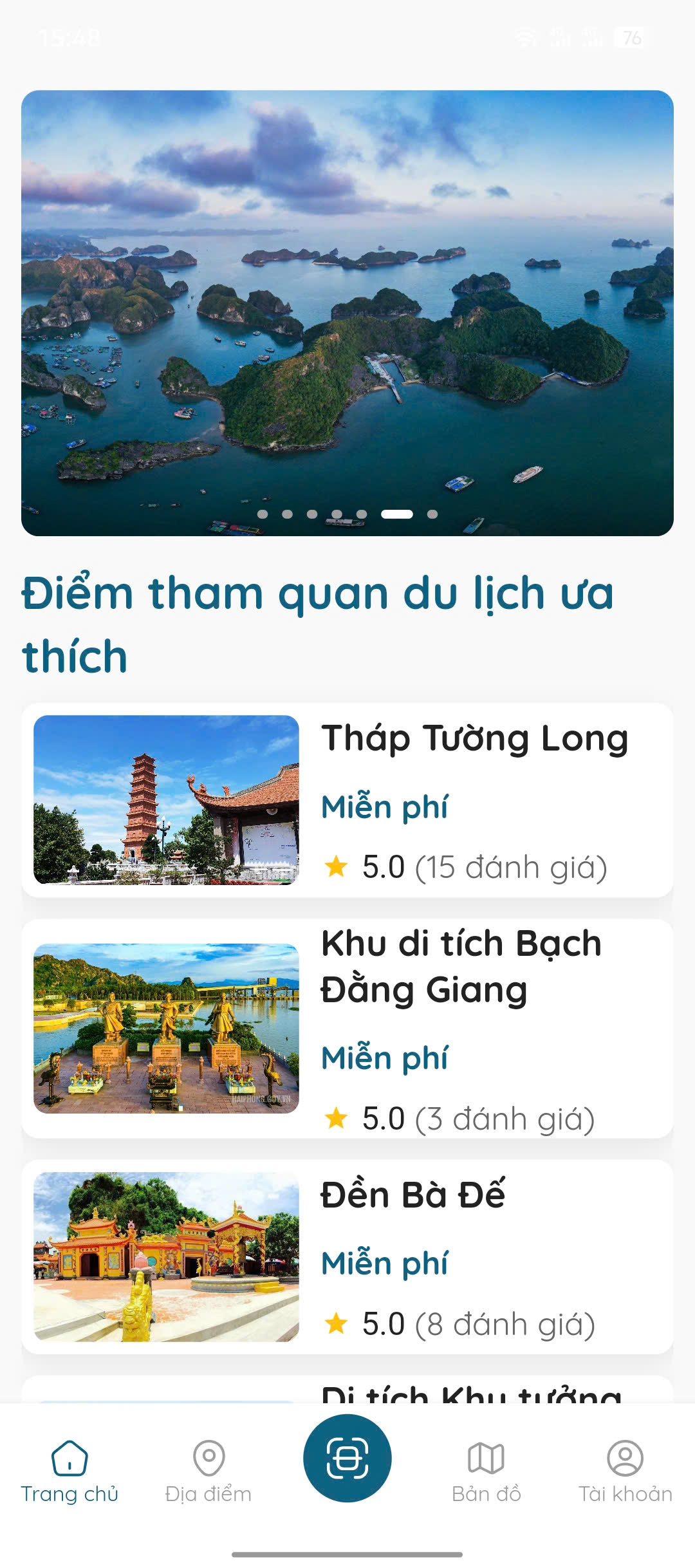Open Miễn phí link under Tháp Tường Long

pyautogui.click(x=386, y=807)
